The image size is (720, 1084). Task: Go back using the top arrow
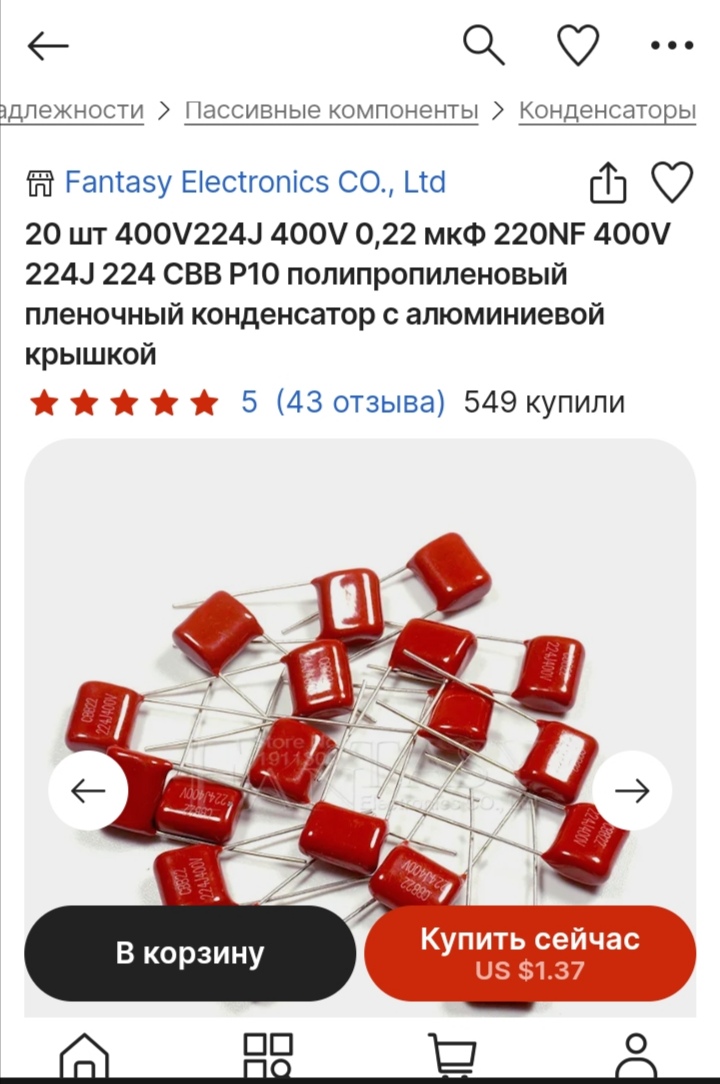[48, 46]
